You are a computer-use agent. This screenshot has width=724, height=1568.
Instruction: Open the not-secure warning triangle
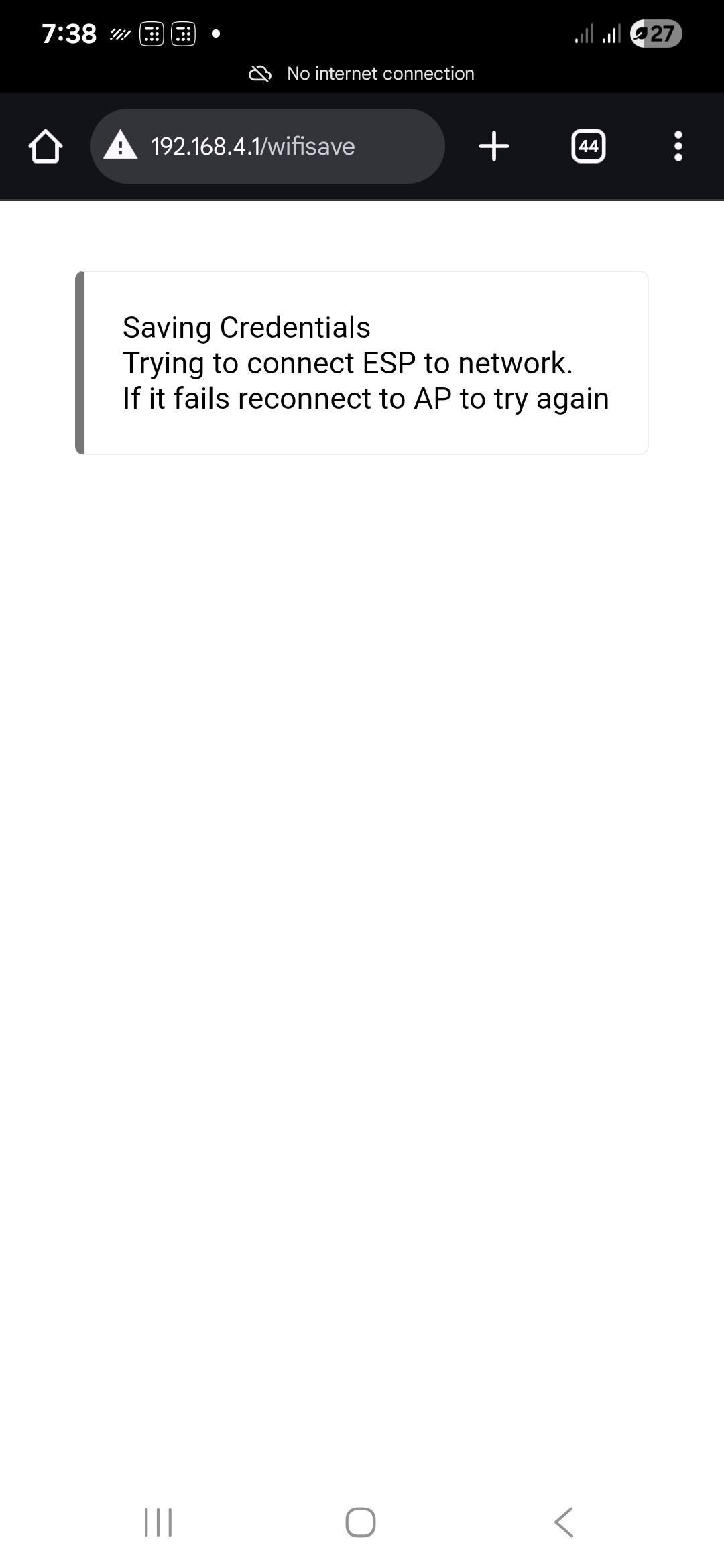point(120,145)
